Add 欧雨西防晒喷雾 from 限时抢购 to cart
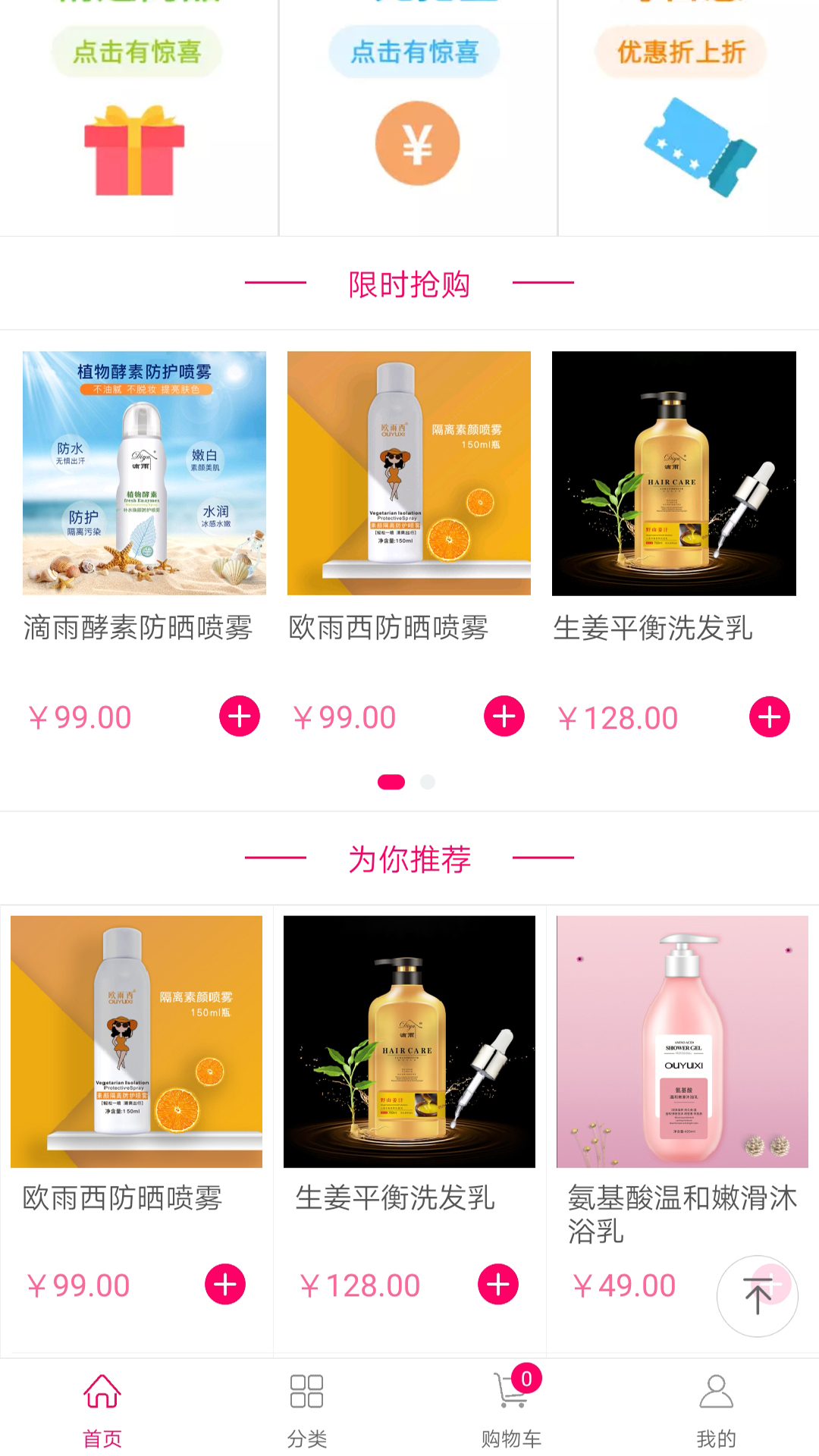 [x=504, y=717]
